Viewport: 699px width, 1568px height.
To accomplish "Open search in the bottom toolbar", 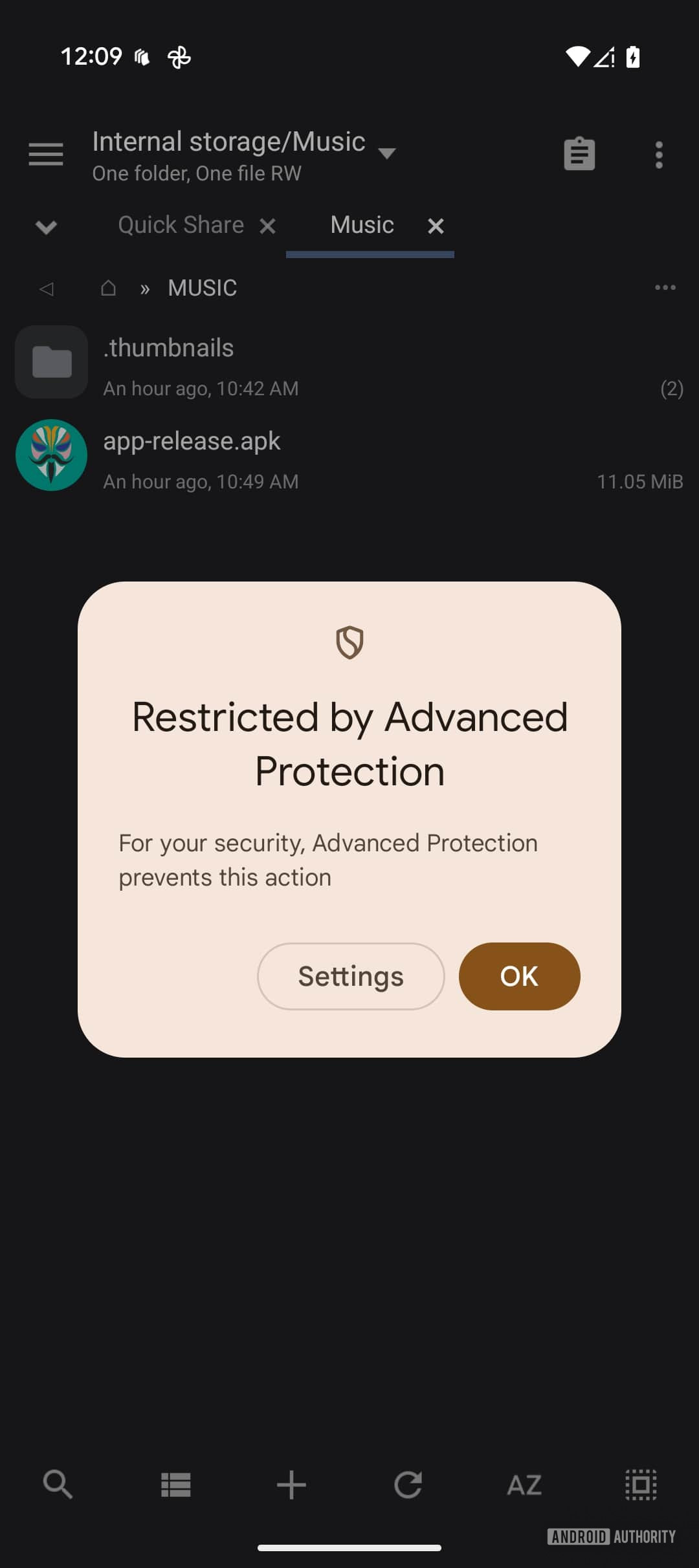I will tap(58, 1485).
